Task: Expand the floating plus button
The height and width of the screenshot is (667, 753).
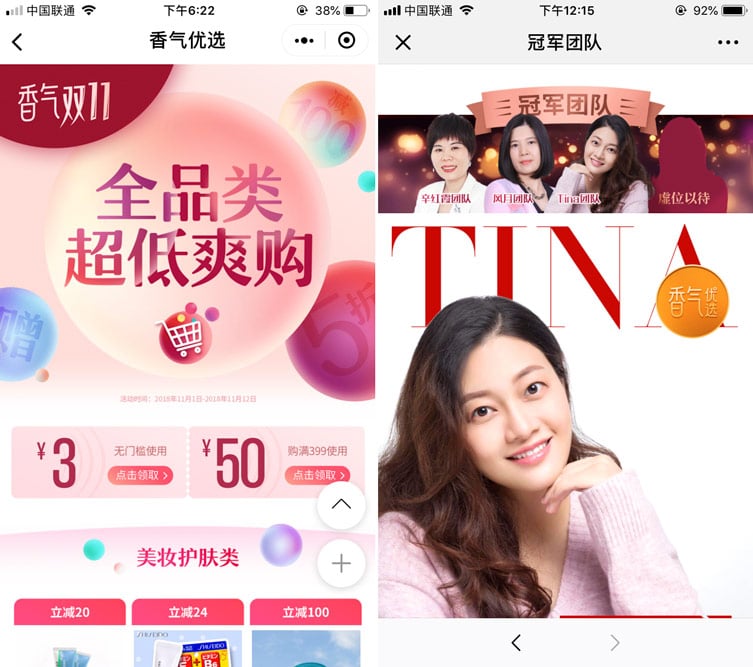Action: pyautogui.click(x=341, y=564)
